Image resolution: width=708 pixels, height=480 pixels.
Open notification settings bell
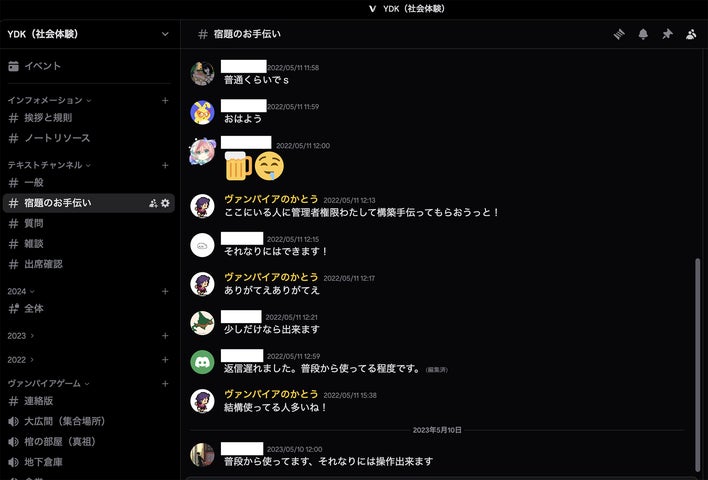tap(643, 34)
